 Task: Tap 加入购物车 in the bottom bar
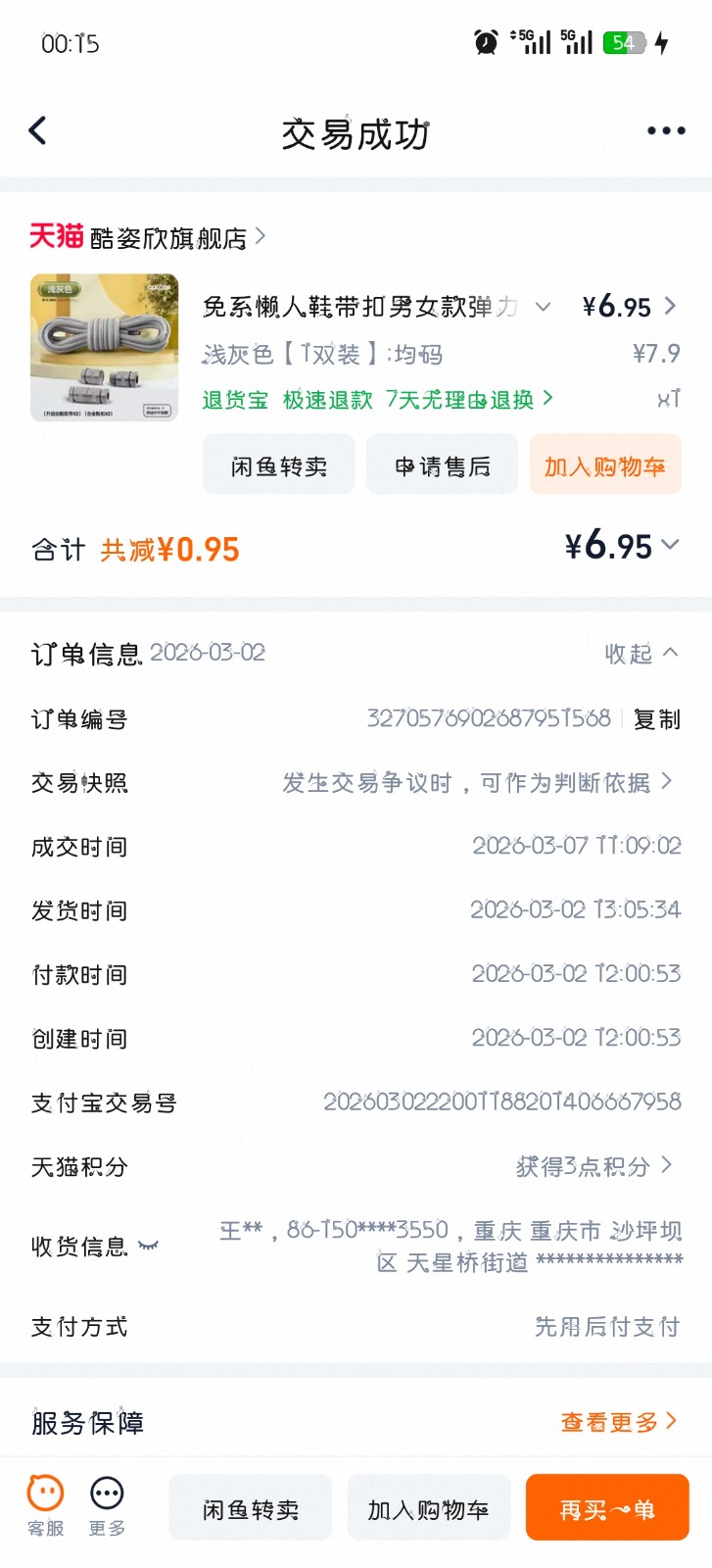tap(428, 1510)
